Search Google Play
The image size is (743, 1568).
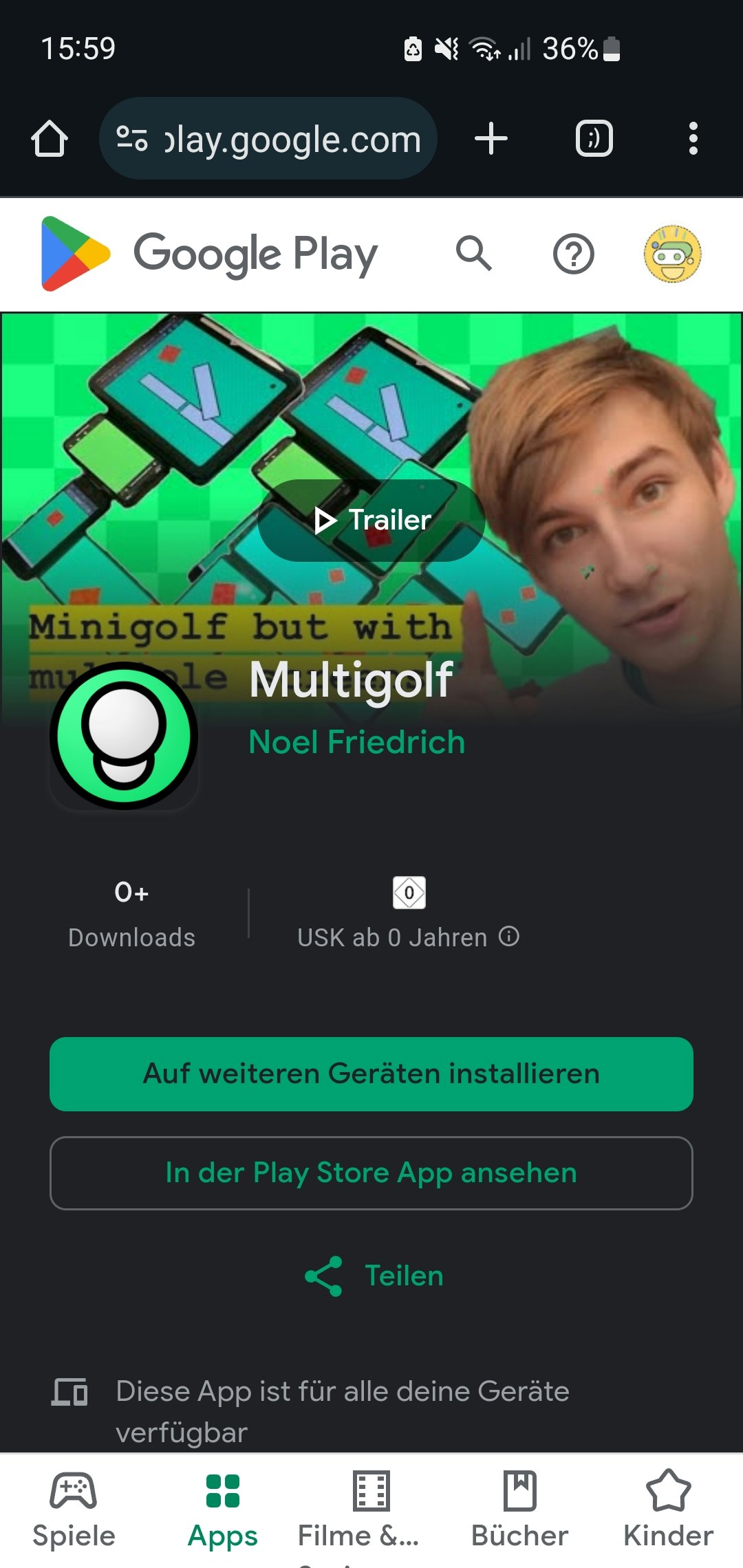pos(474,254)
